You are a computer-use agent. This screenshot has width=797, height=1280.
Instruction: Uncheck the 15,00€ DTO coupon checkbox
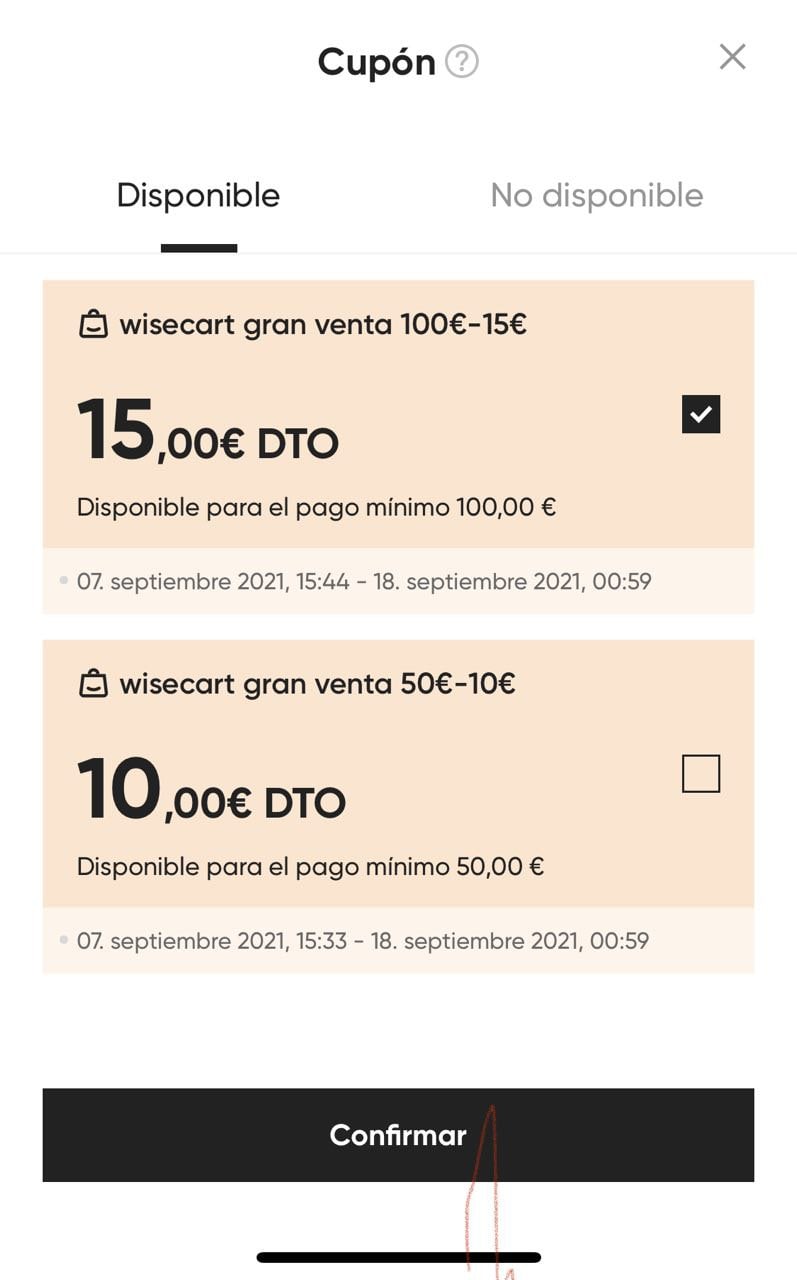tap(701, 414)
